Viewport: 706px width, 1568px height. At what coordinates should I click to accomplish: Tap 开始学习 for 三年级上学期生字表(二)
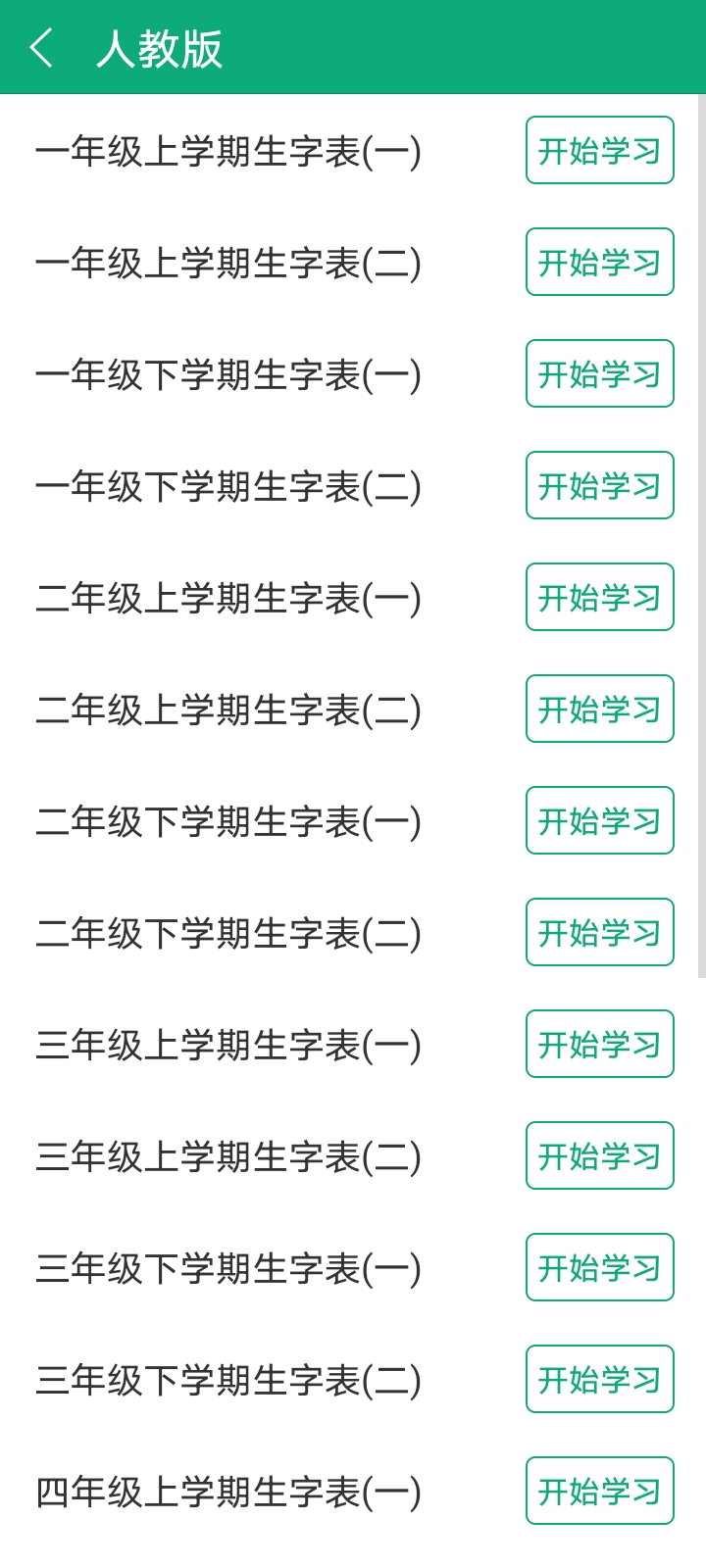pos(600,1155)
